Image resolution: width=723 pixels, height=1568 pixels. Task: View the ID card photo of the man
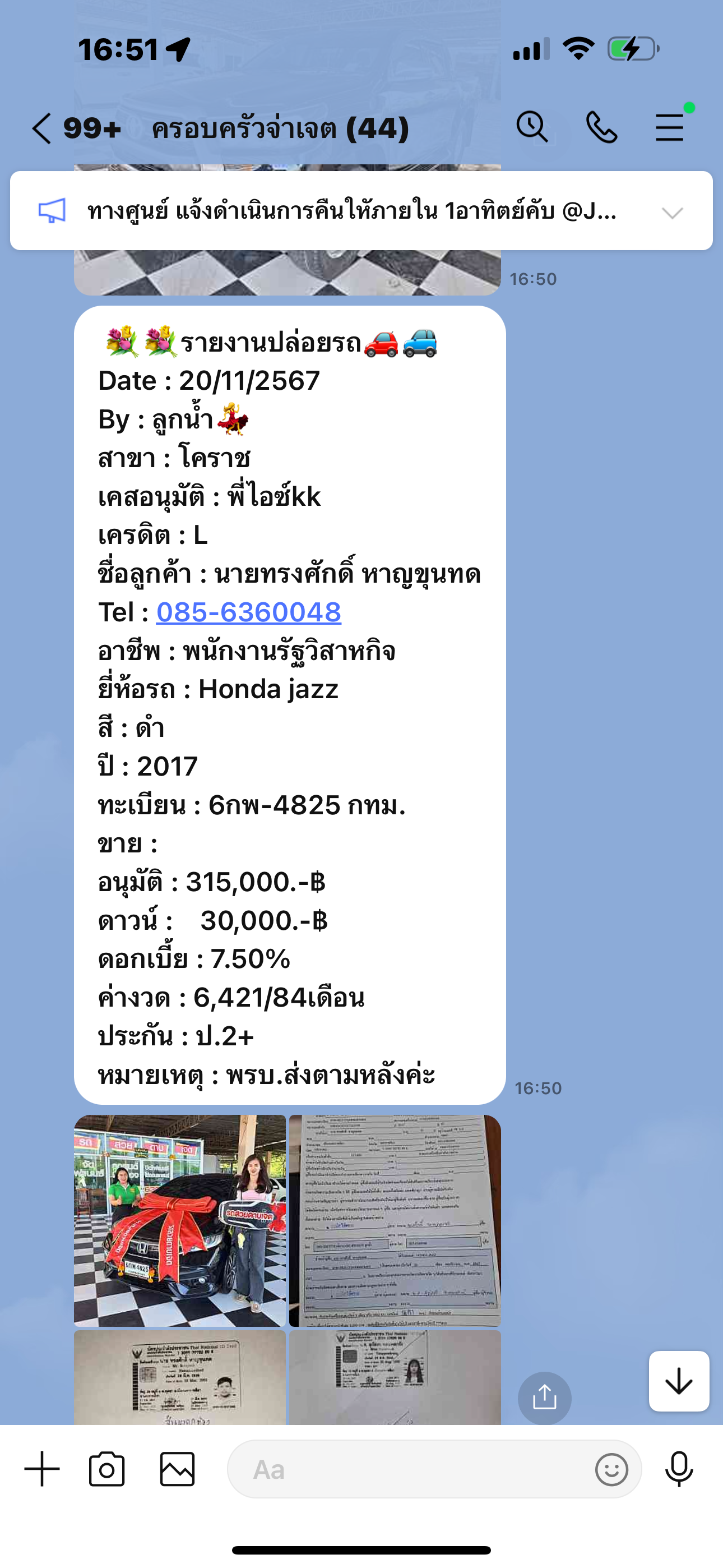click(179, 1377)
